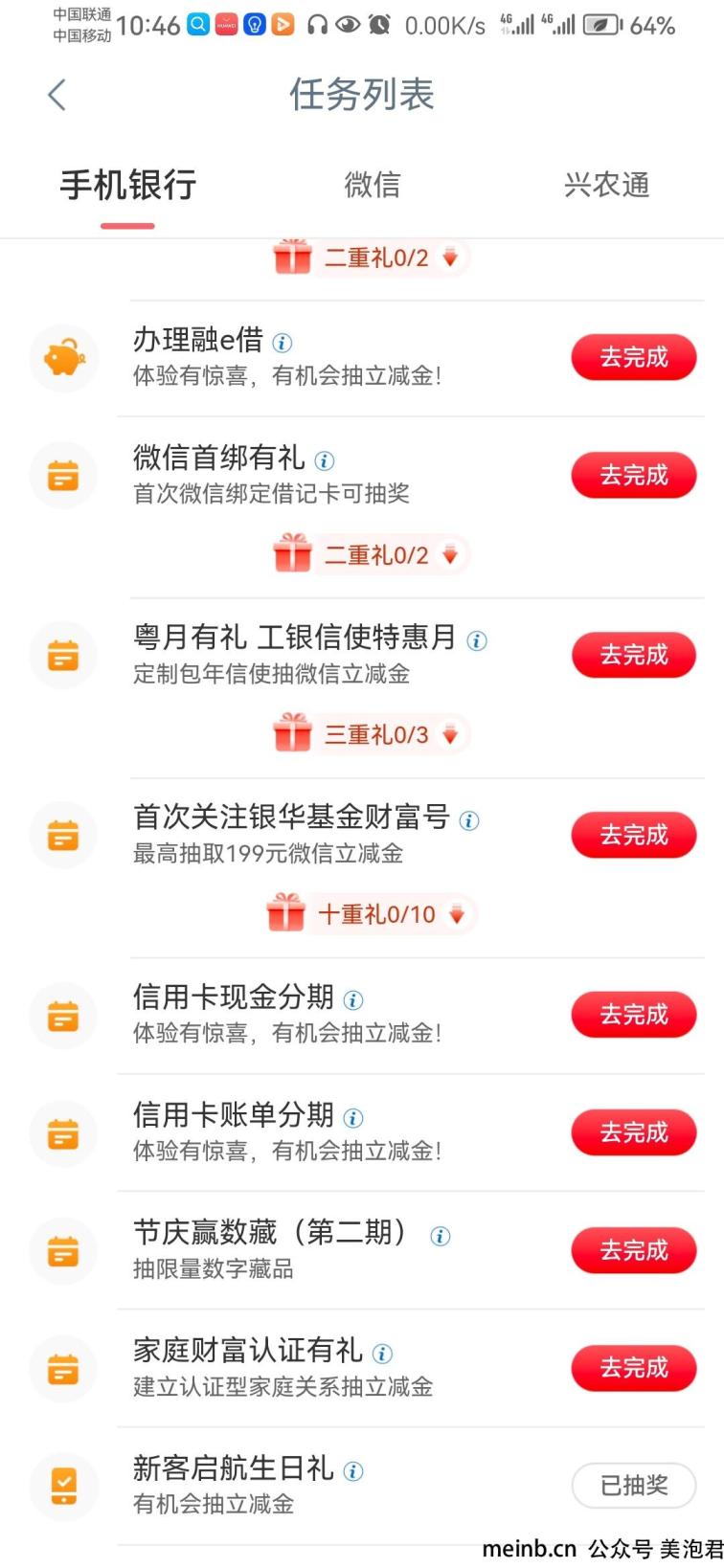
Task: Go back from the 任务列表 page
Action: (57, 95)
